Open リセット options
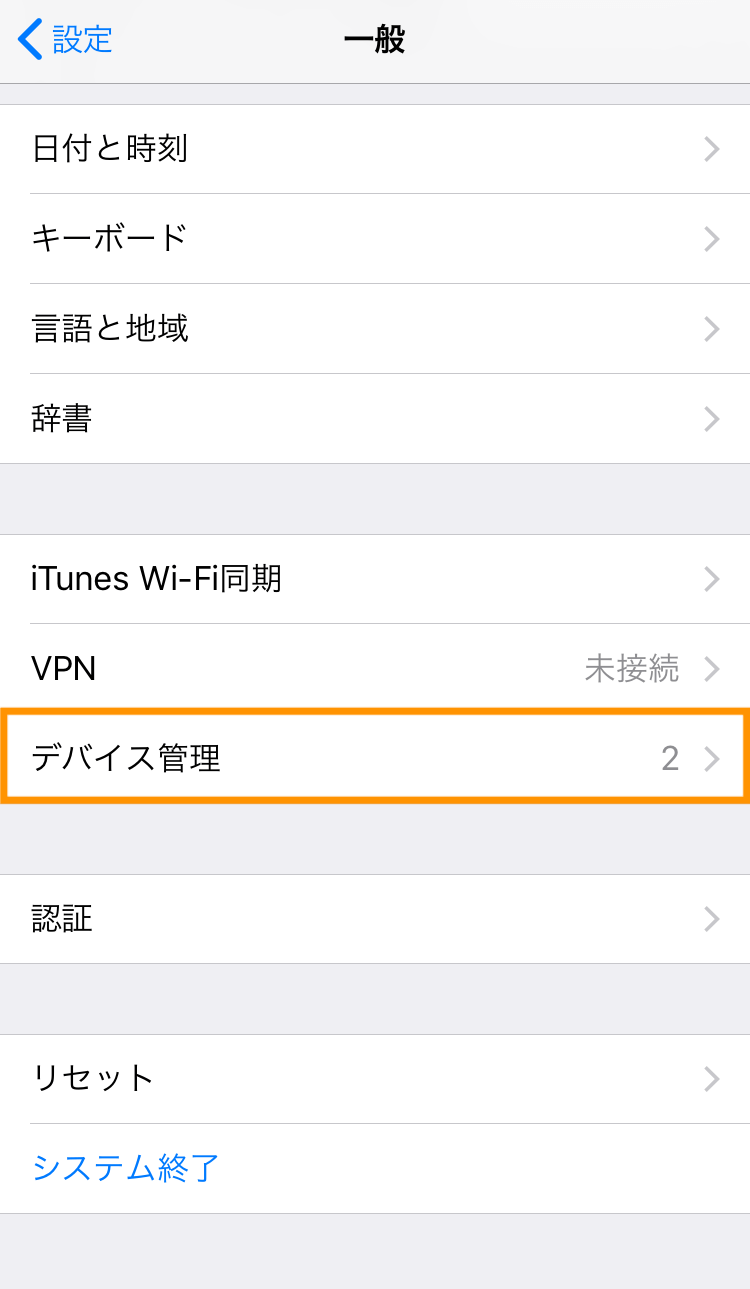The width and height of the screenshot is (750, 1289). click(375, 1078)
